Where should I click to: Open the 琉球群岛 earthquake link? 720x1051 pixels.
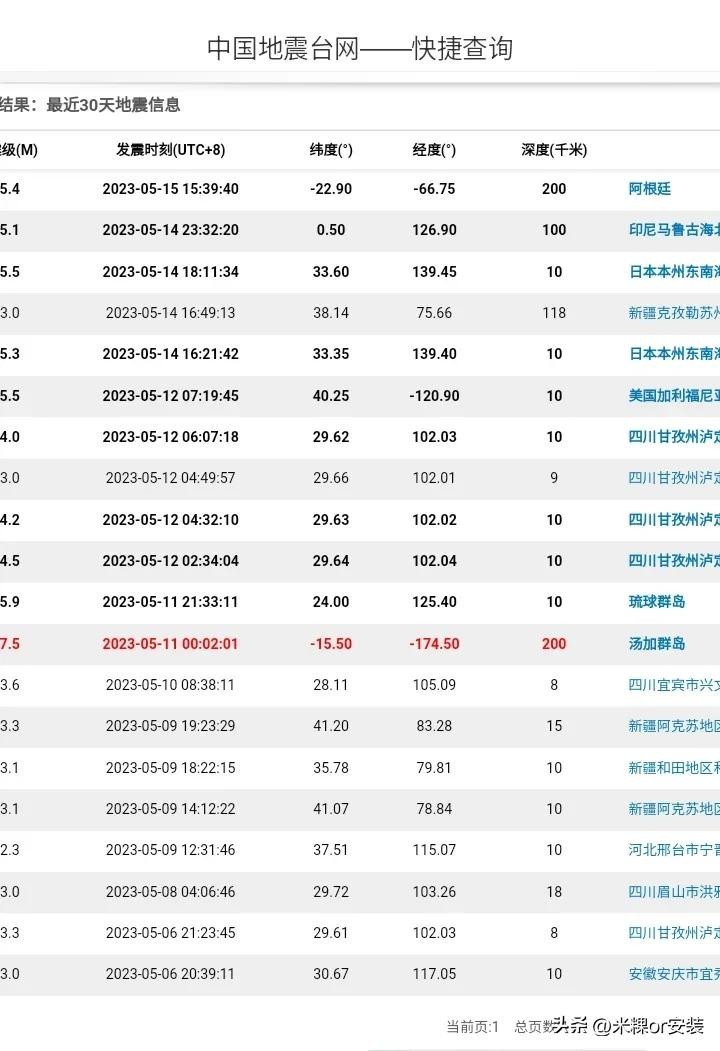pyautogui.click(x=657, y=602)
